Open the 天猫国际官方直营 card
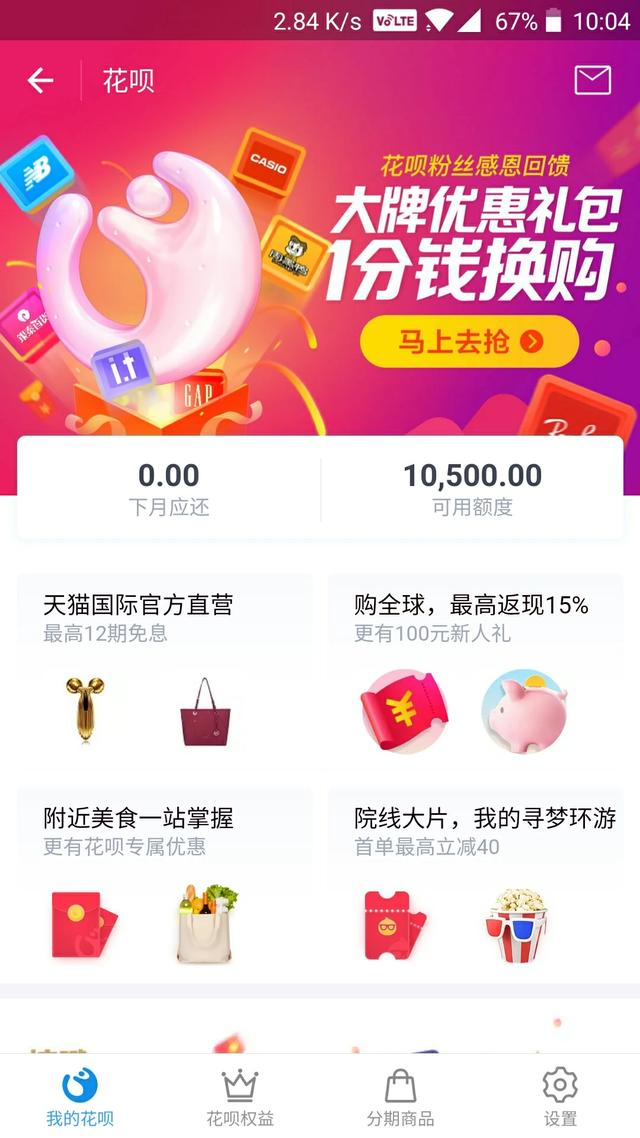The image size is (640, 1138). coord(165,671)
